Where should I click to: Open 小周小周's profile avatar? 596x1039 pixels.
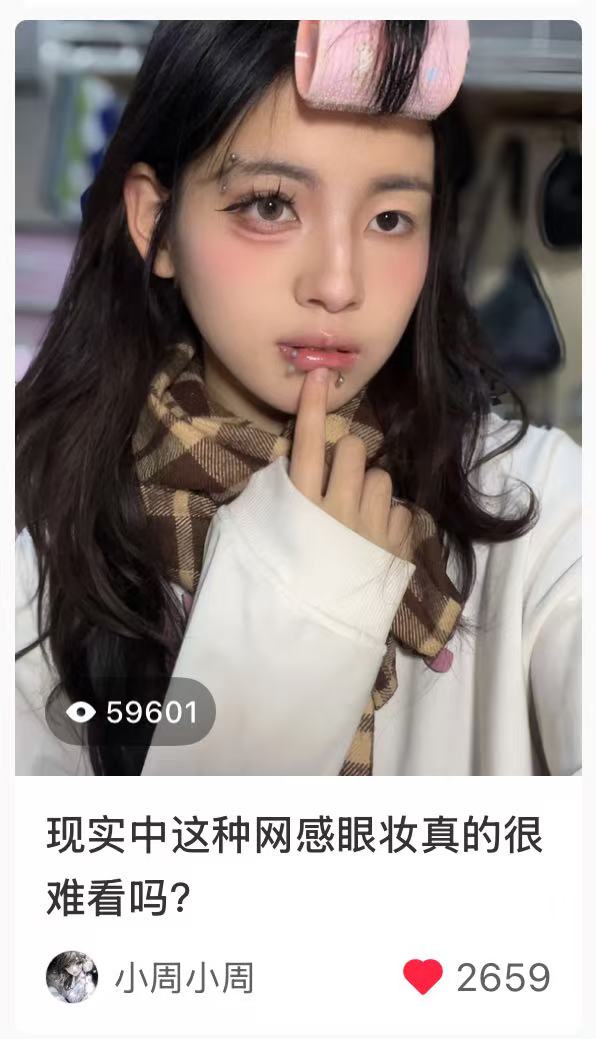point(72,977)
